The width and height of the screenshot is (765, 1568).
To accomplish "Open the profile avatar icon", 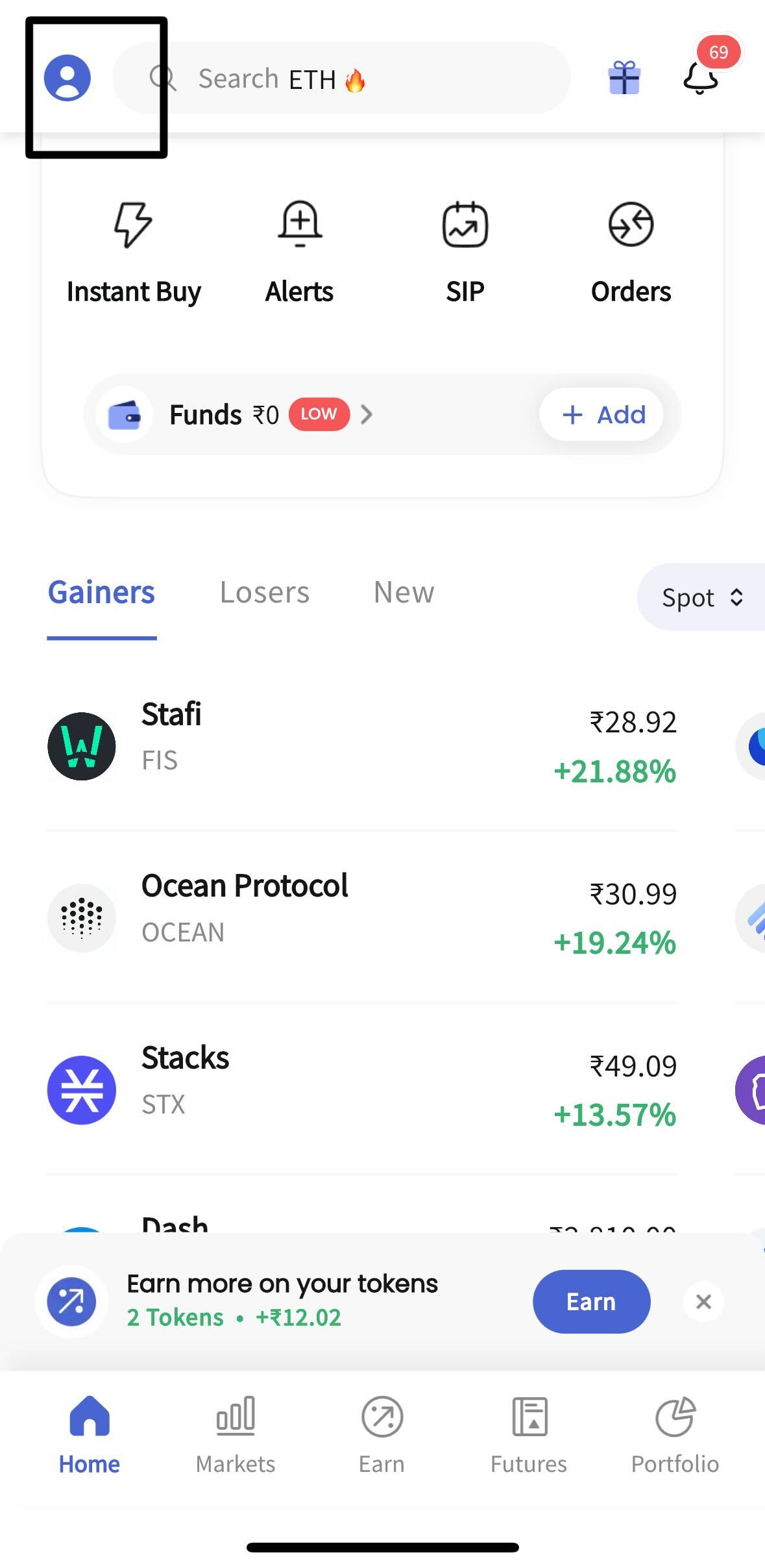I will tap(67, 78).
